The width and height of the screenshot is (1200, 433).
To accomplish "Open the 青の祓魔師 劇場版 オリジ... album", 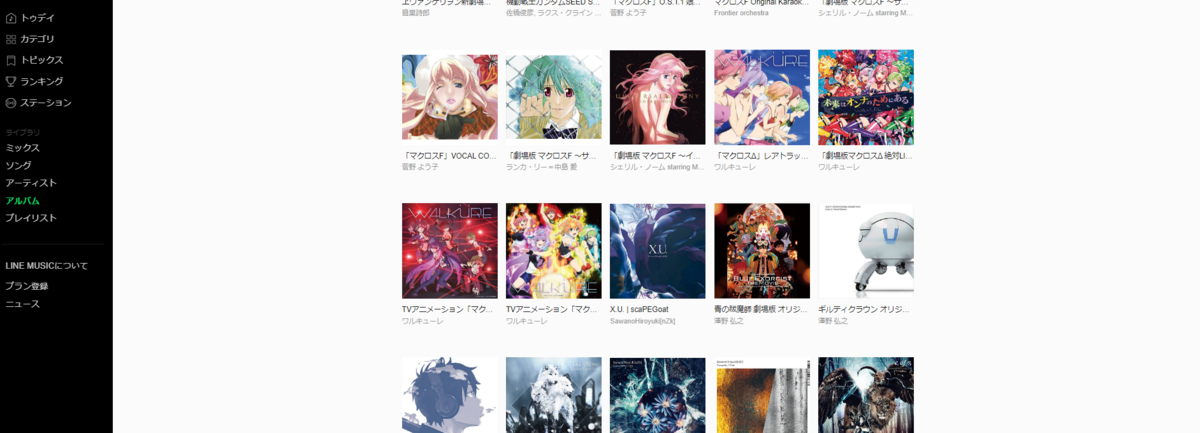I will (x=761, y=251).
